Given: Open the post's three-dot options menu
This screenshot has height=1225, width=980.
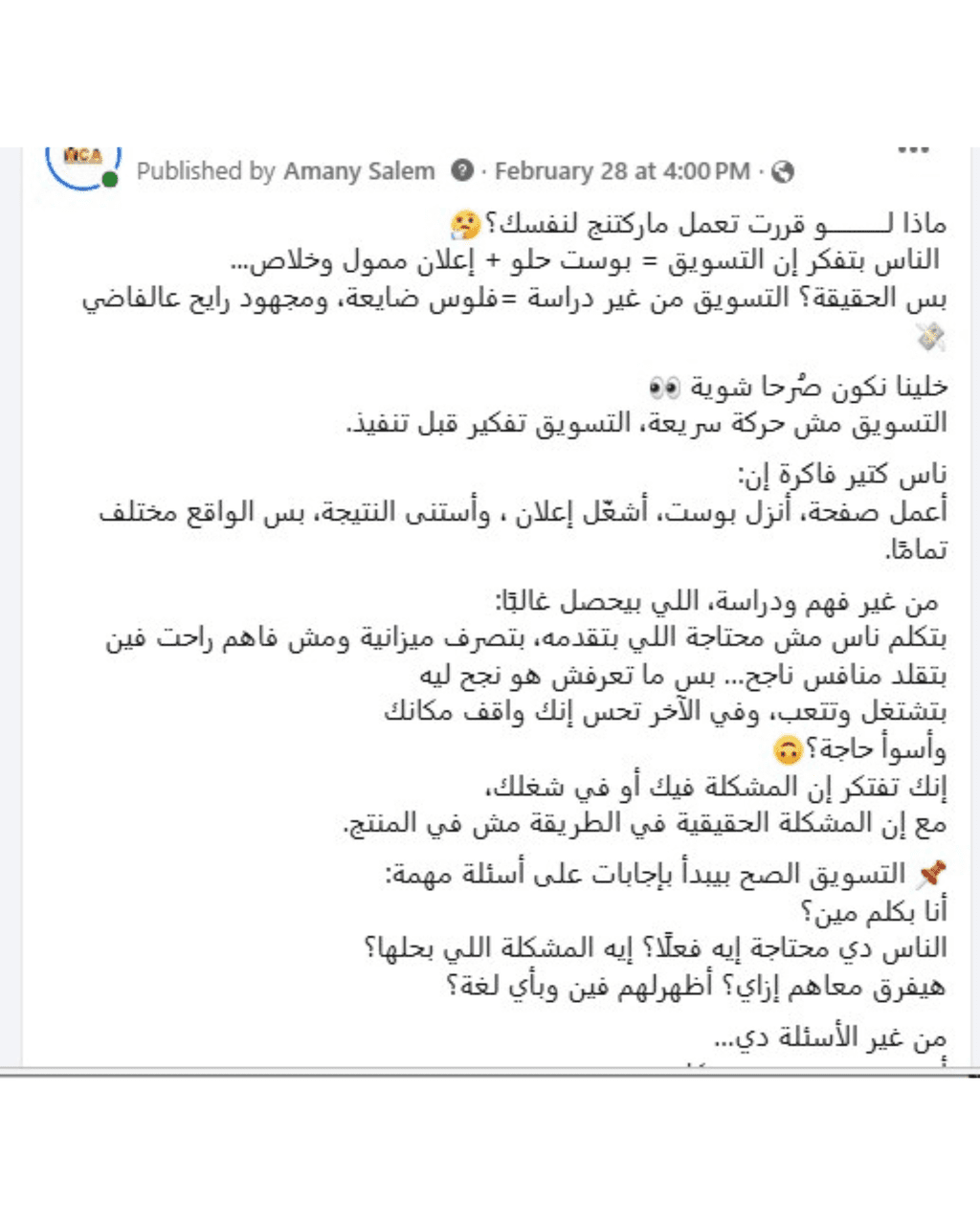Looking at the screenshot, I should [x=913, y=151].
